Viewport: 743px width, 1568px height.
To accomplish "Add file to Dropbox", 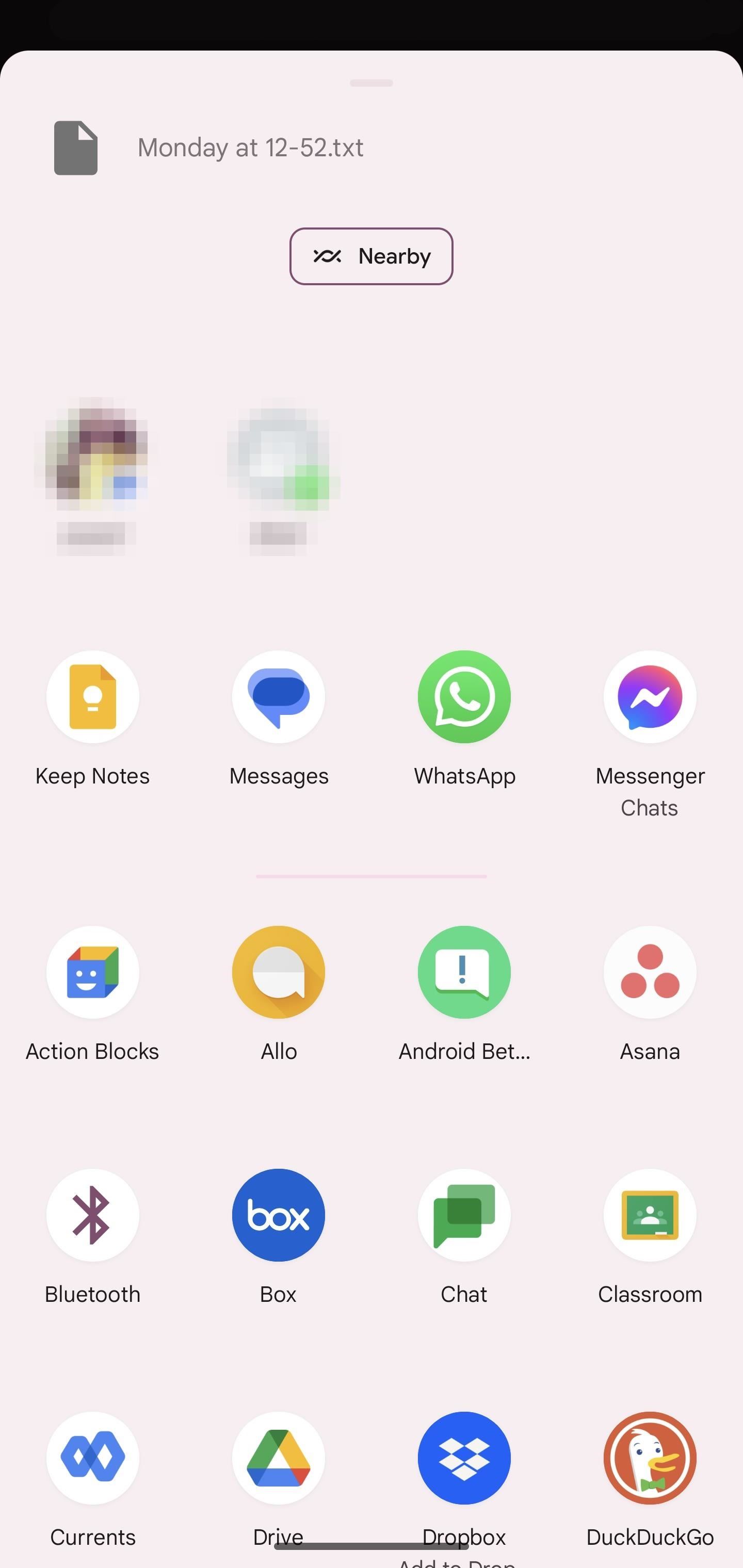I will [464, 1458].
